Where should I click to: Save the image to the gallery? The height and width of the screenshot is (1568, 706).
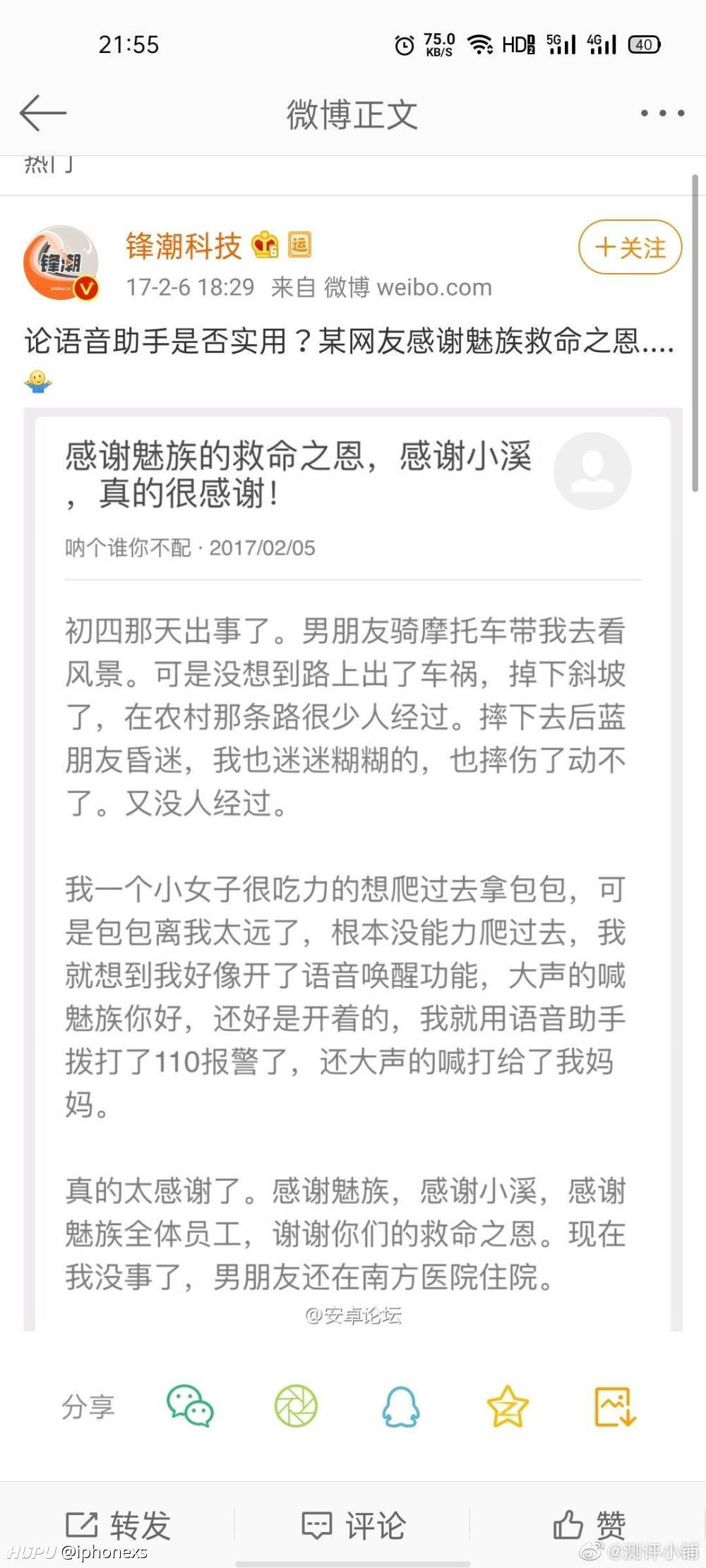(614, 1406)
